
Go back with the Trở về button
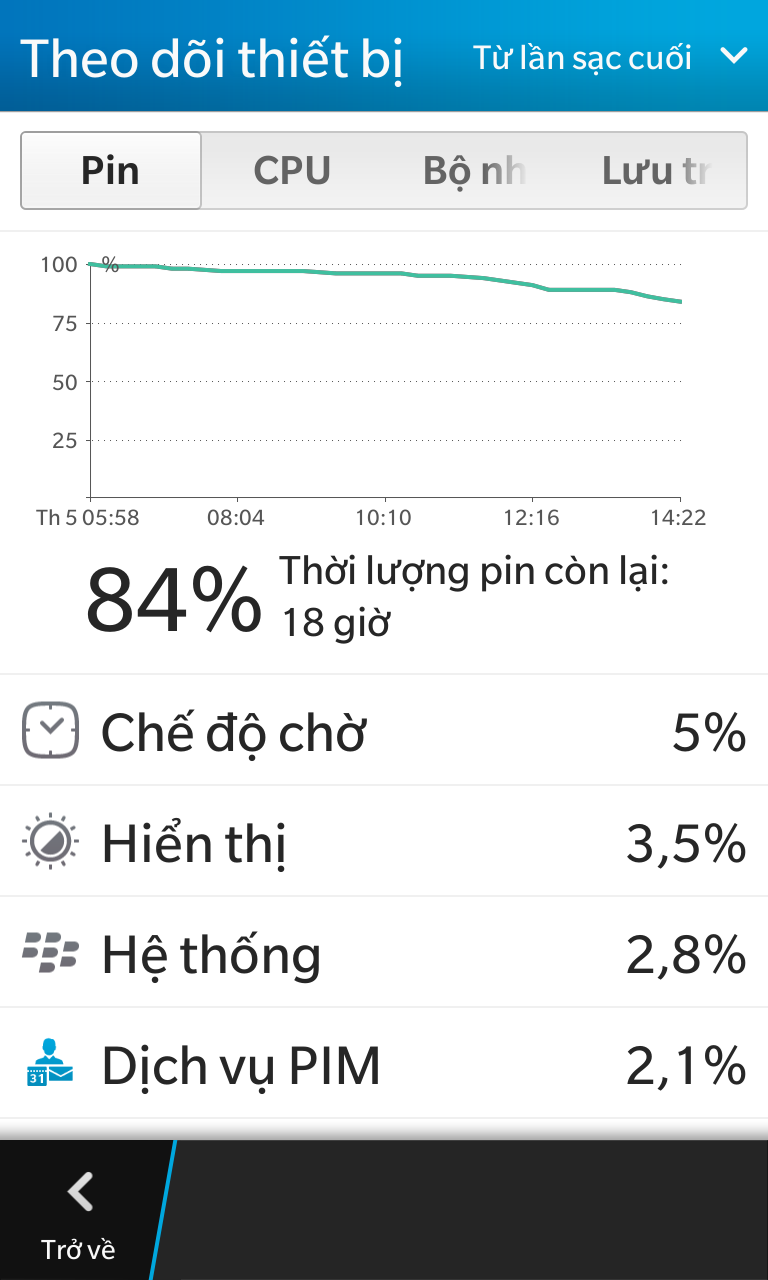78,1211
